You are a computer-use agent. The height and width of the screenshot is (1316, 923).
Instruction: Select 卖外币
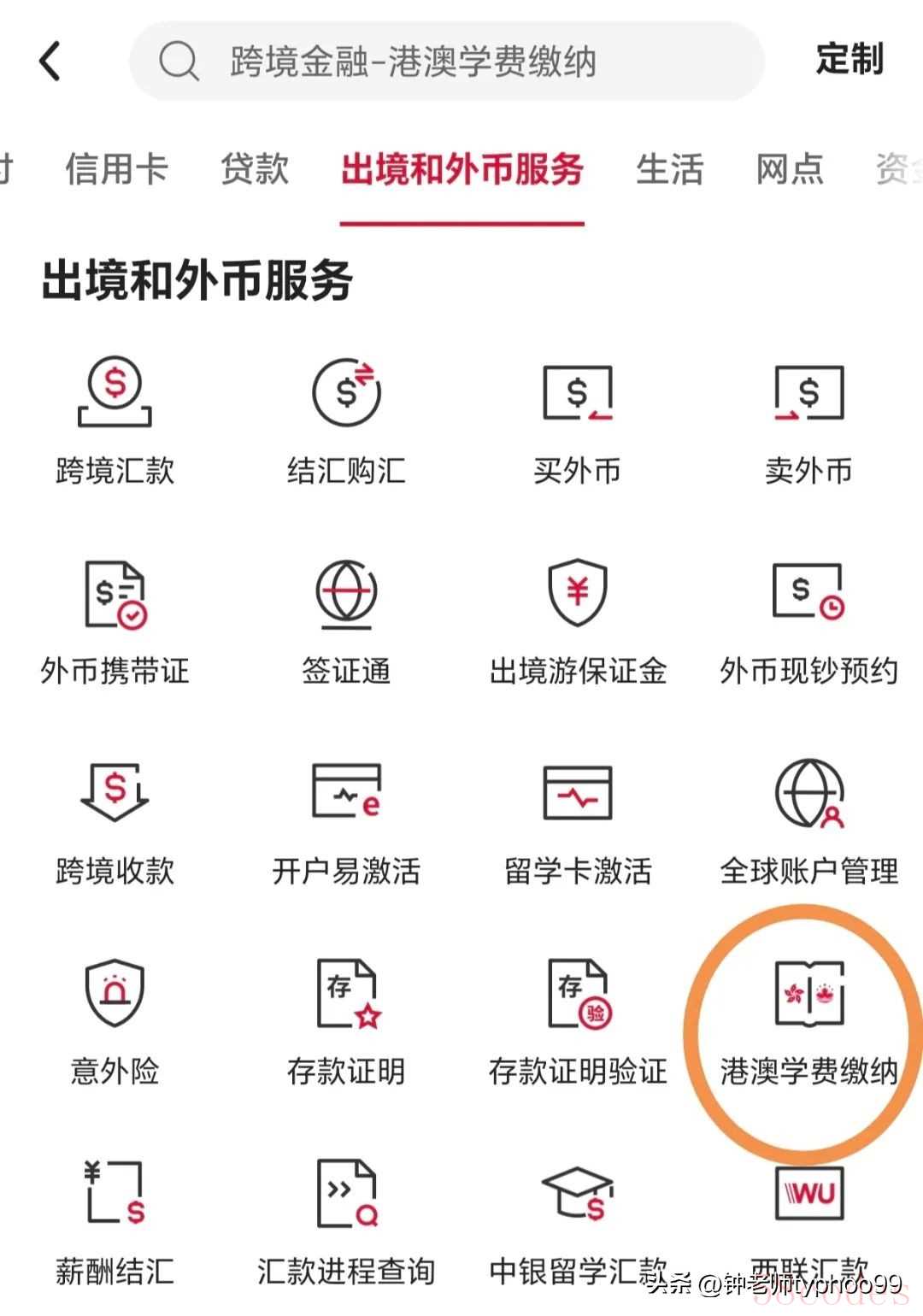click(808, 419)
